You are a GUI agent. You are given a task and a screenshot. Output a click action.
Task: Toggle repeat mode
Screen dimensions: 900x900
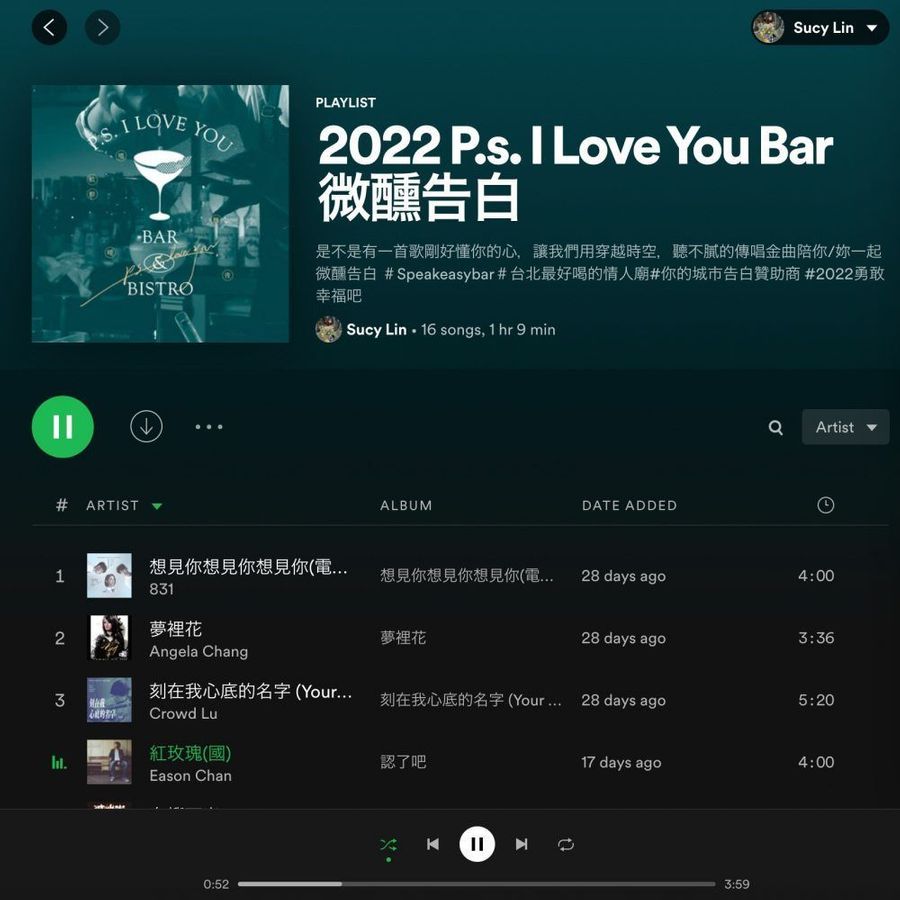pyautogui.click(x=566, y=844)
